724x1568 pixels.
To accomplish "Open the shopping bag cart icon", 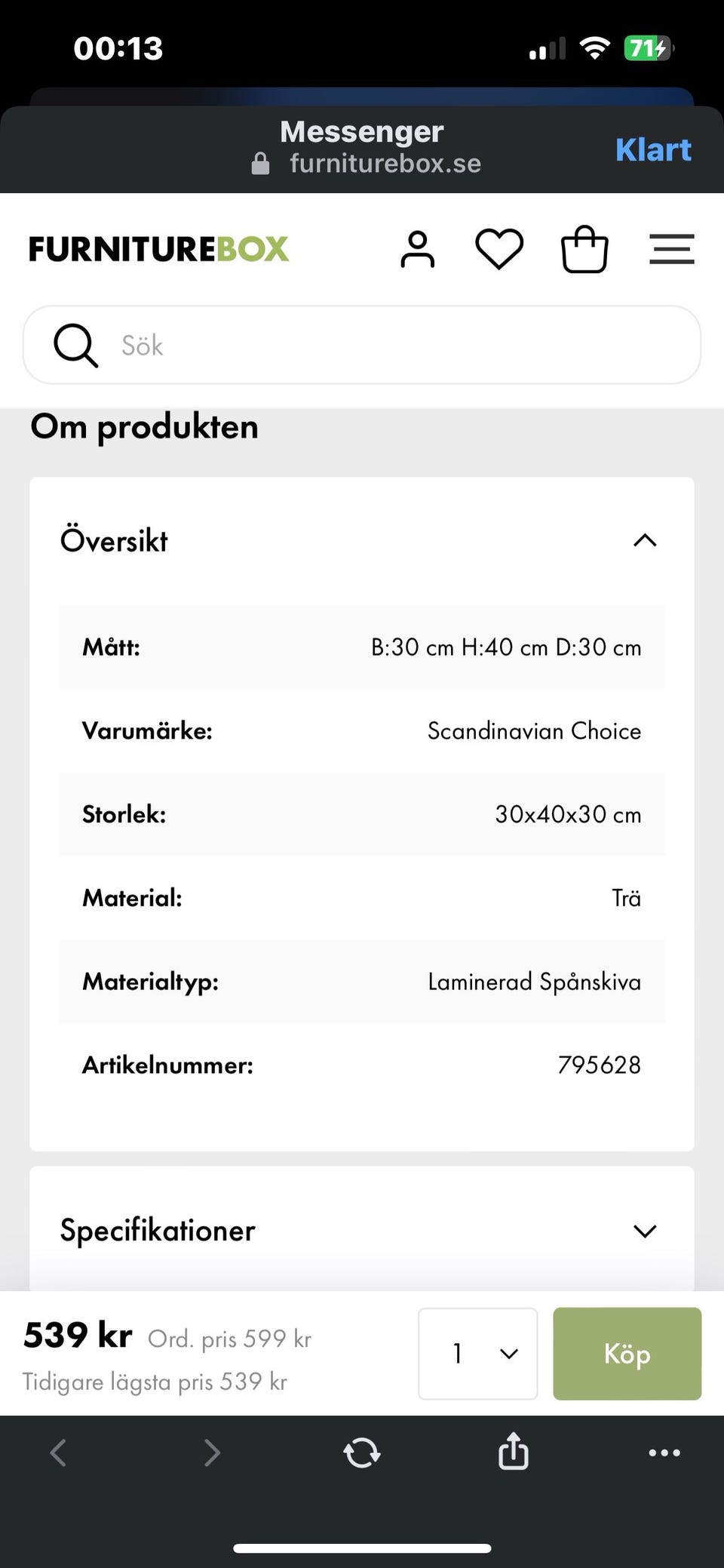I will click(584, 248).
